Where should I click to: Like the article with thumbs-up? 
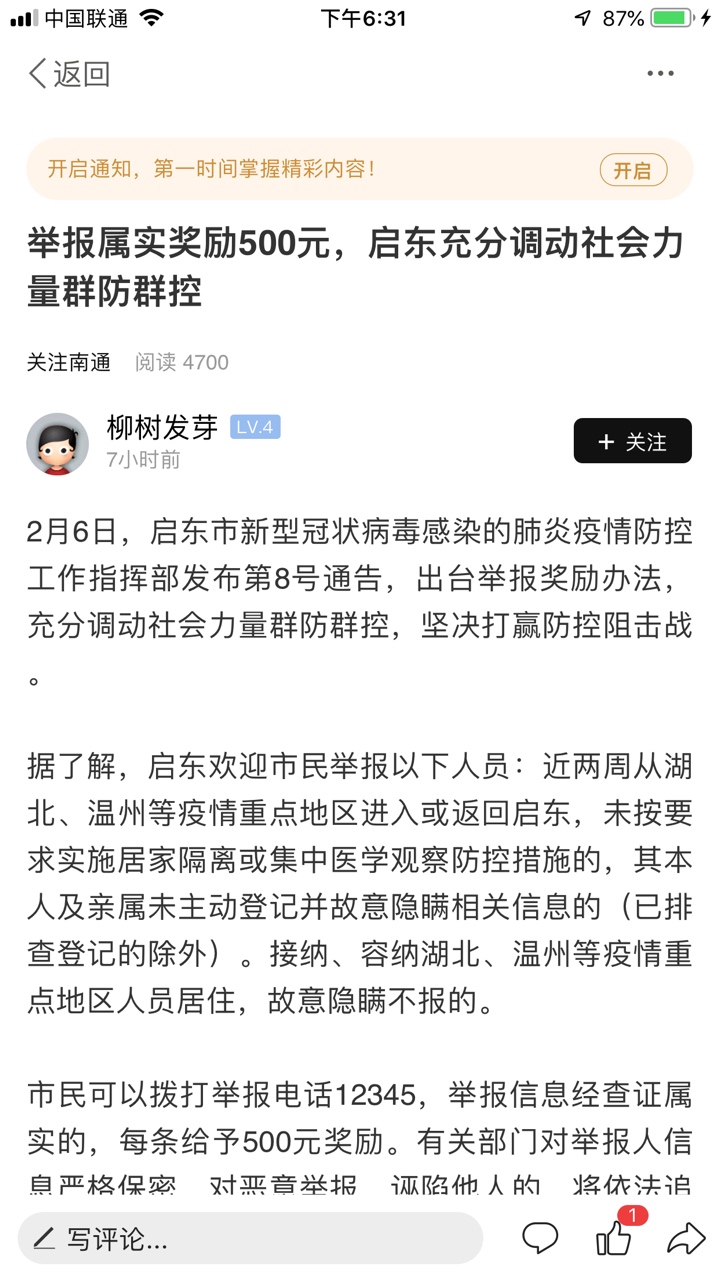[614, 1239]
